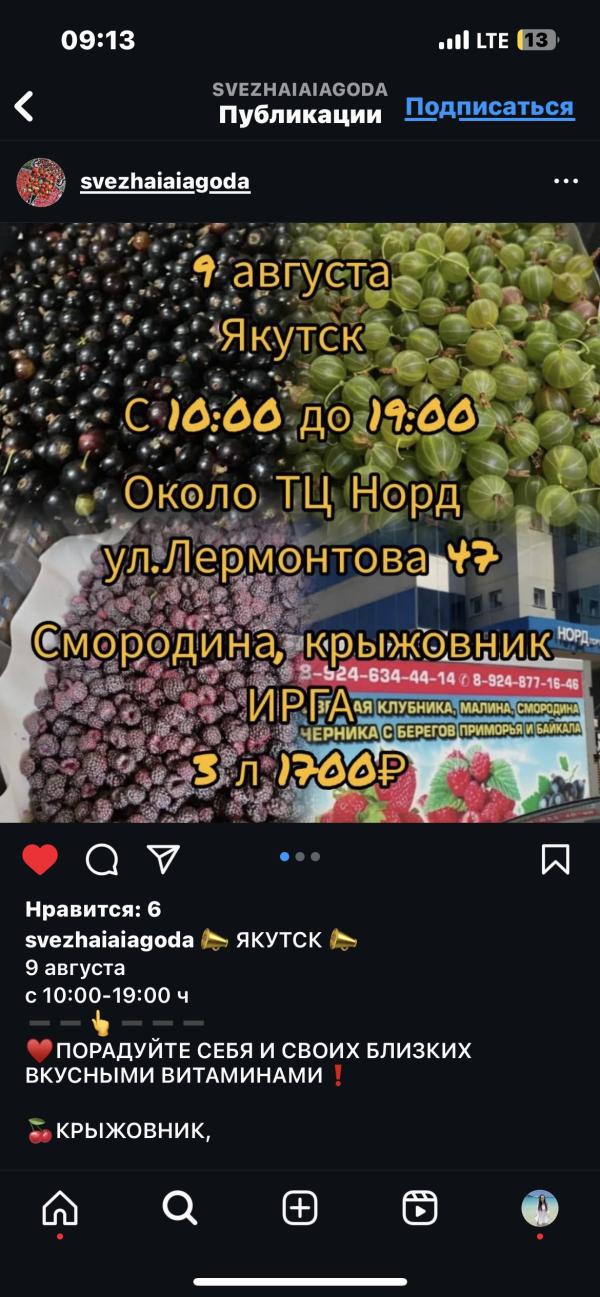This screenshot has height=1297, width=600.
Task: Go back using the top-left arrow
Action: click(24, 106)
